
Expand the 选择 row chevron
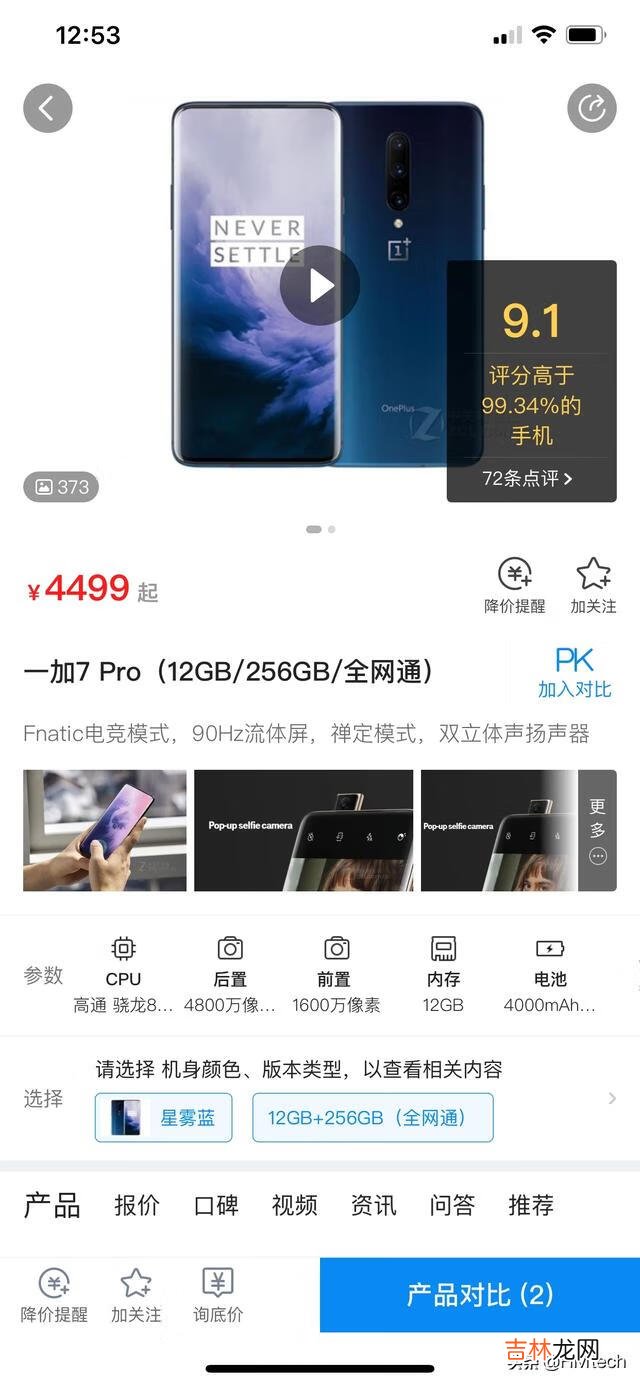[x=612, y=1098]
